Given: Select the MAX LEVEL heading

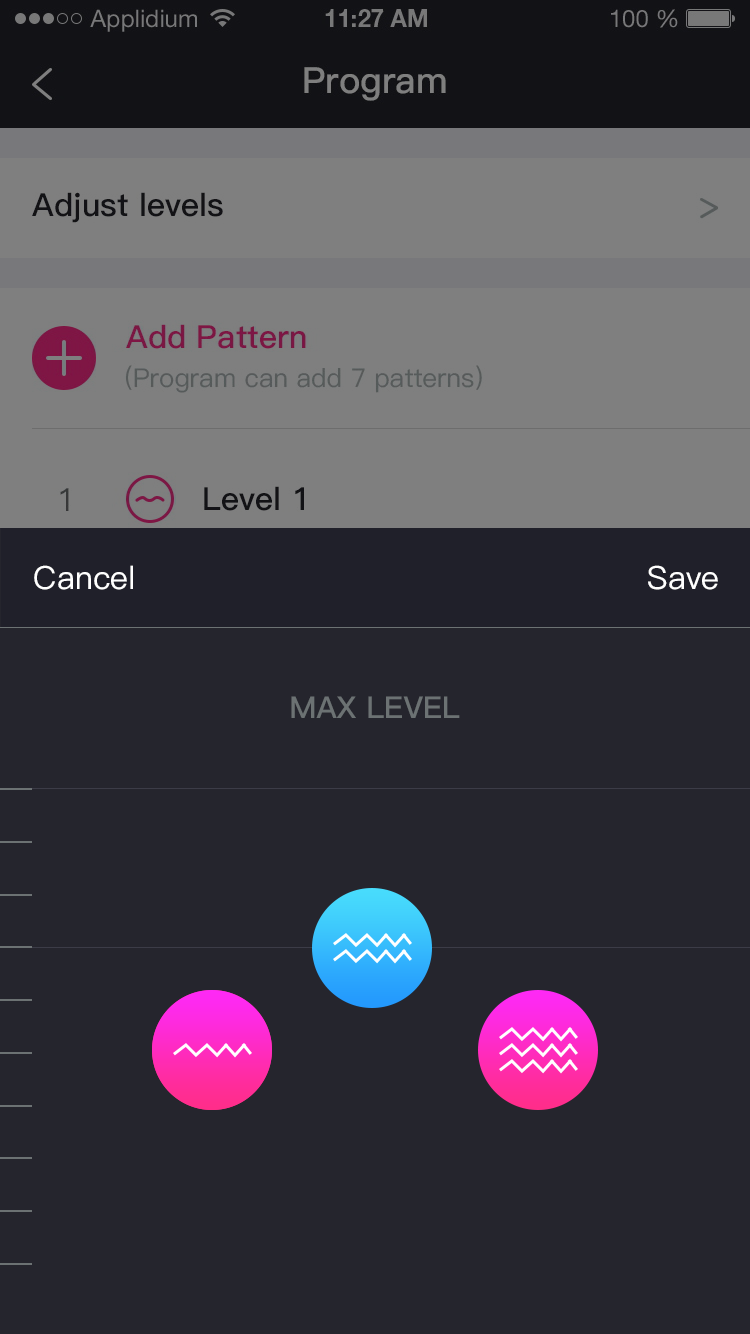Looking at the screenshot, I should point(374,708).
